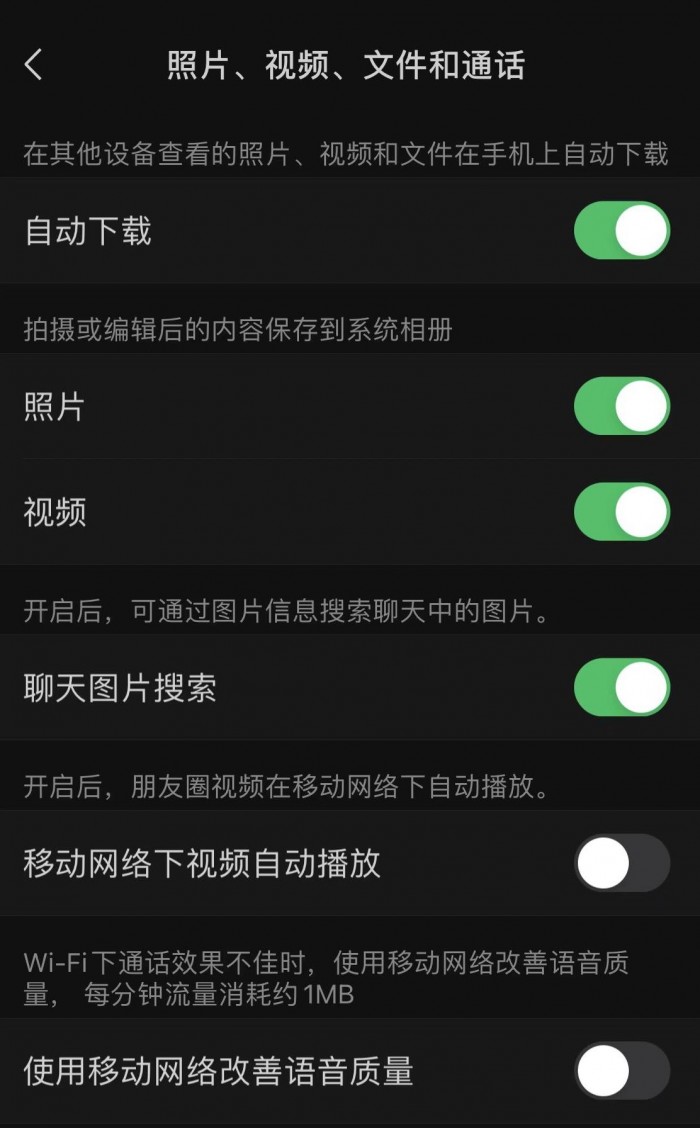This screenshot has height=1128, width=700.
Task: Turn on 使用移动网络改善语音质量
Action: coord(621,1071)
